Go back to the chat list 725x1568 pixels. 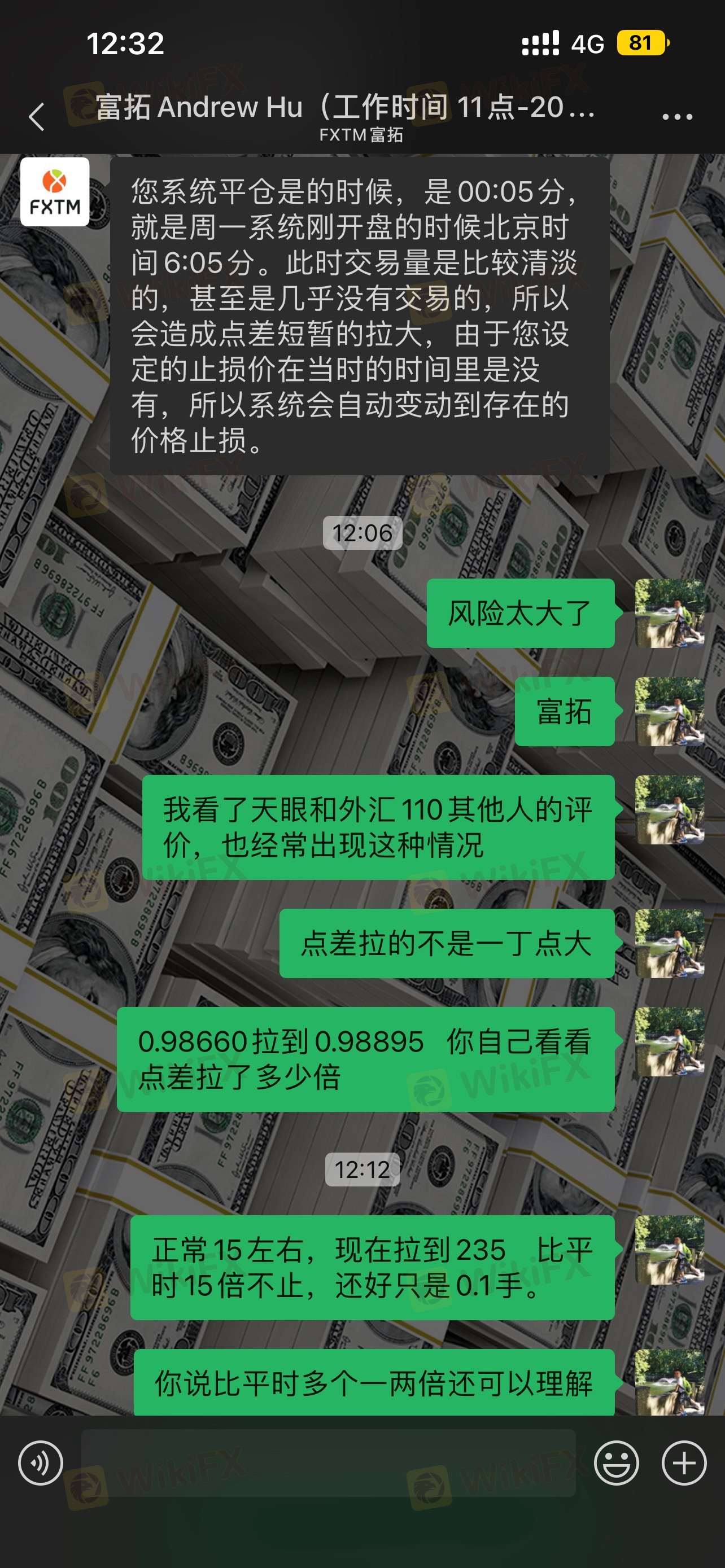click(x=37, y=116)
